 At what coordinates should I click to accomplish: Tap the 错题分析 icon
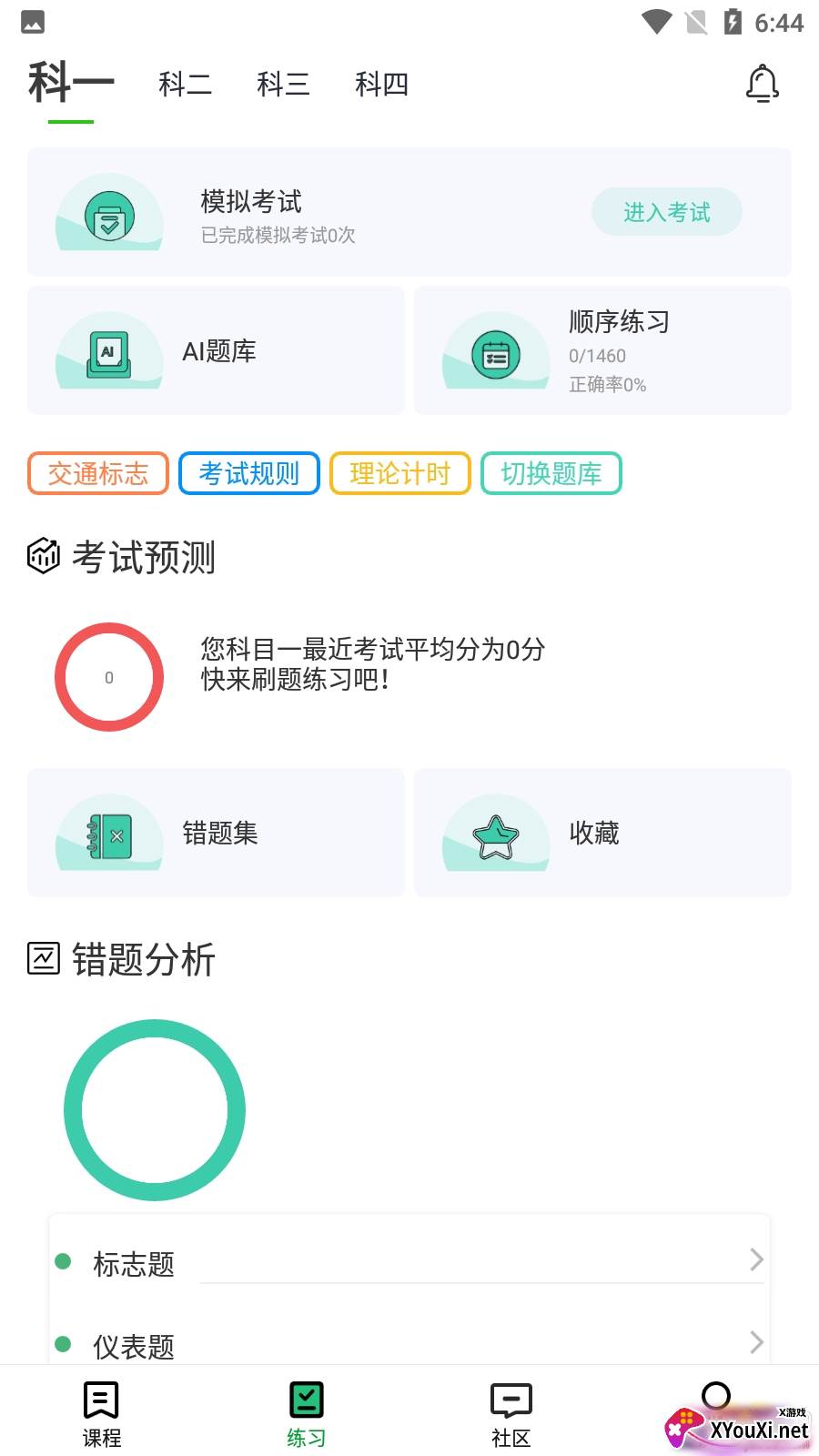pyautogui.click(x=42, y=959)
